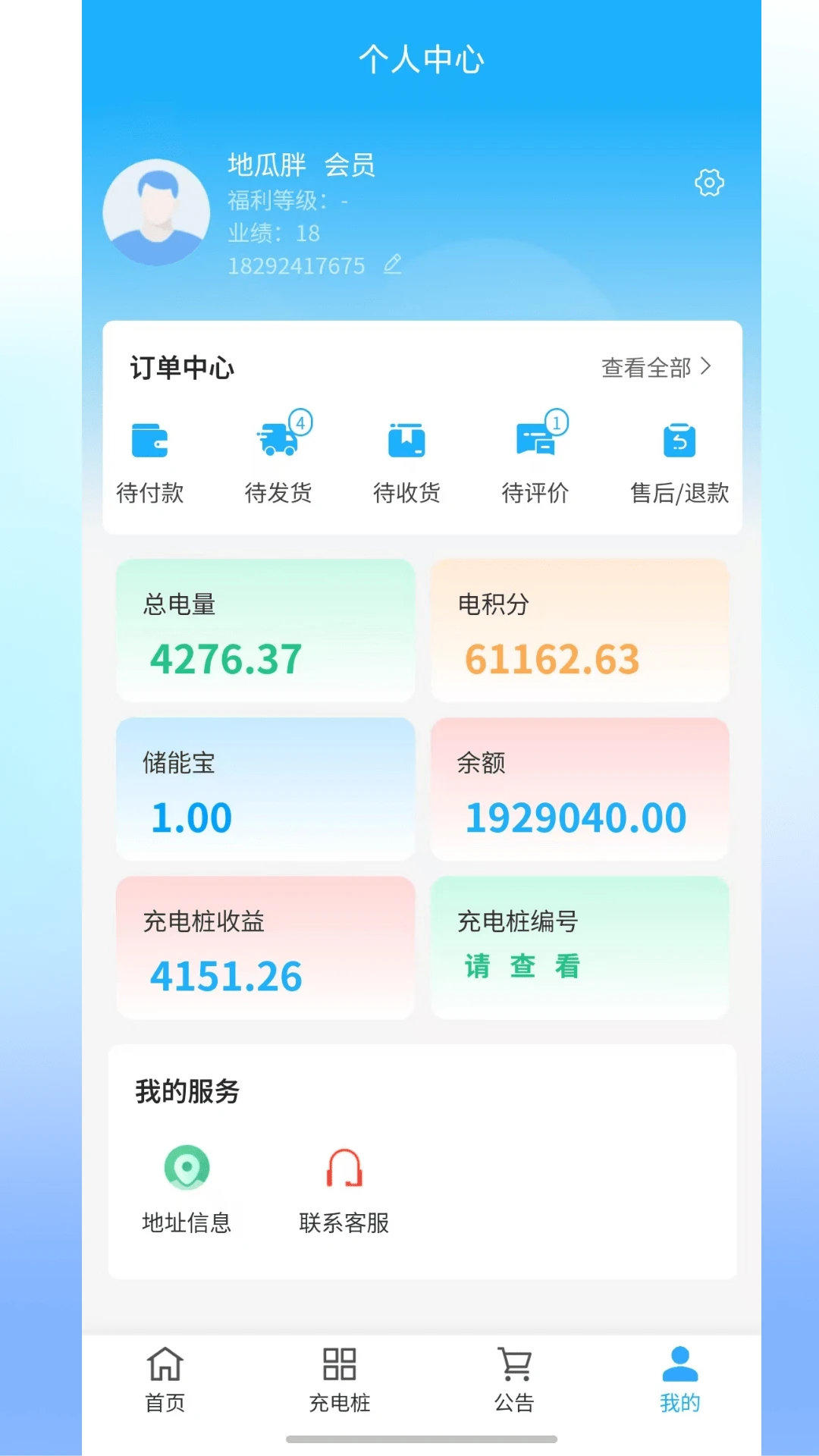
Task: Open the settings gear at top right
Action: pyautogui.click(x=708, y=183)
